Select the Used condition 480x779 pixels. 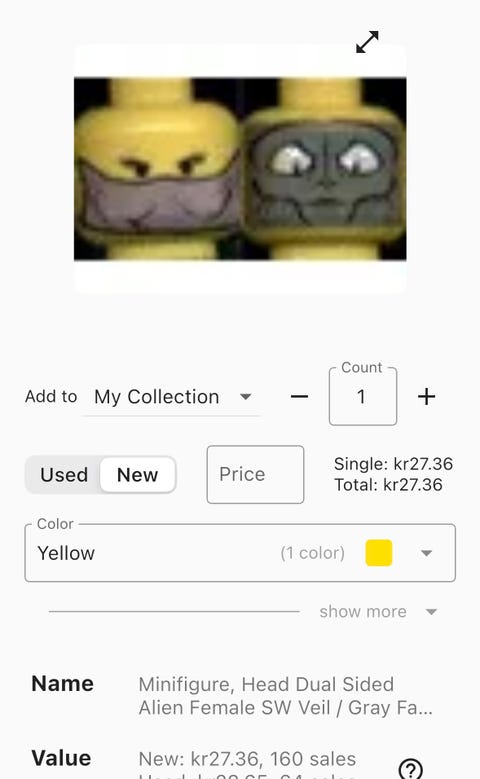[x=64, y=475]
